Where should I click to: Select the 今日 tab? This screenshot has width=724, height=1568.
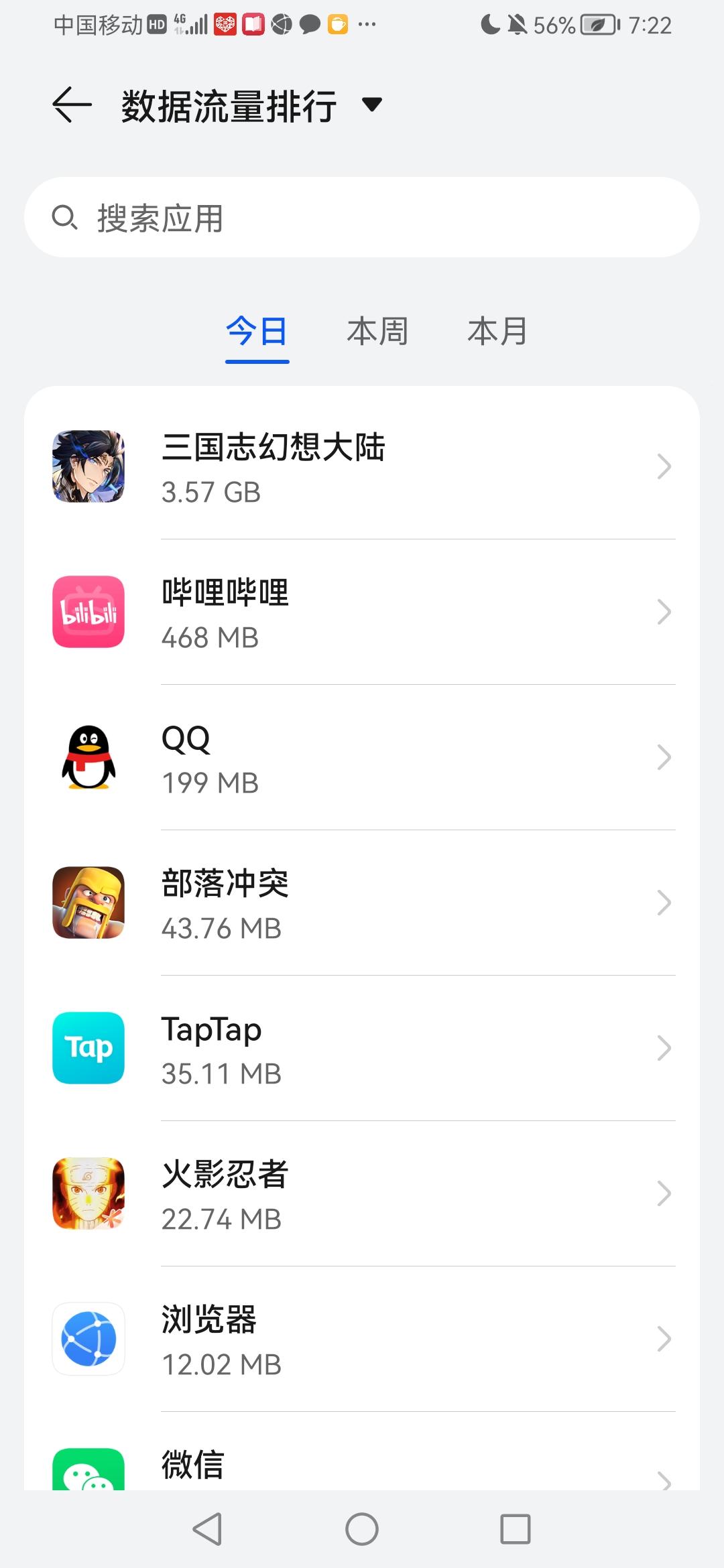[257, 332]
